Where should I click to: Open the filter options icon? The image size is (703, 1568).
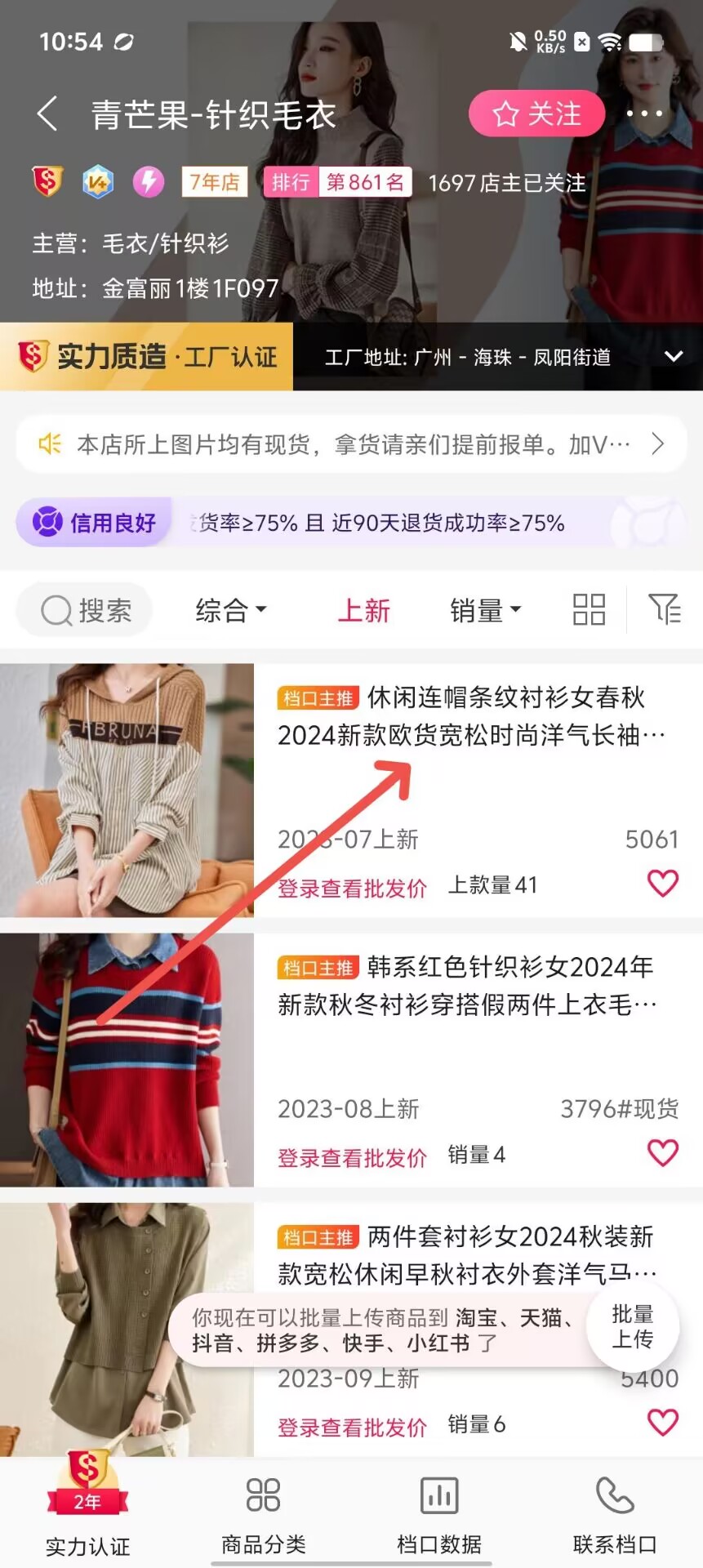point(664,609)
